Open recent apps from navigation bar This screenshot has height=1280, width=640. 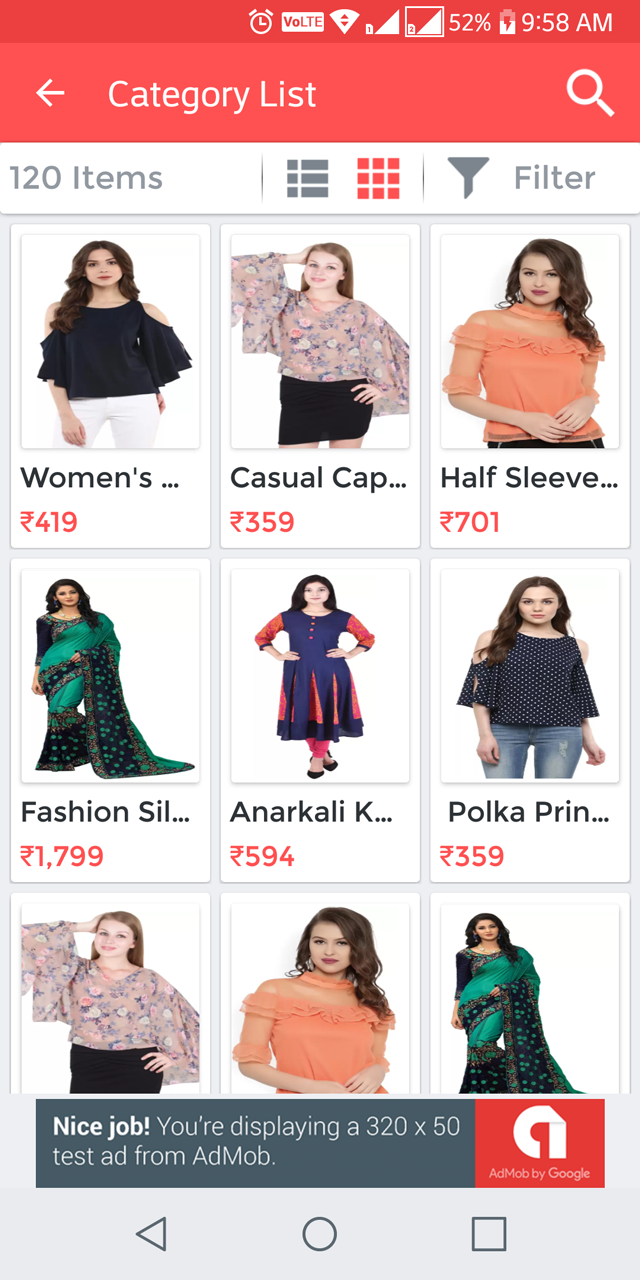(x=489, y=1234)
